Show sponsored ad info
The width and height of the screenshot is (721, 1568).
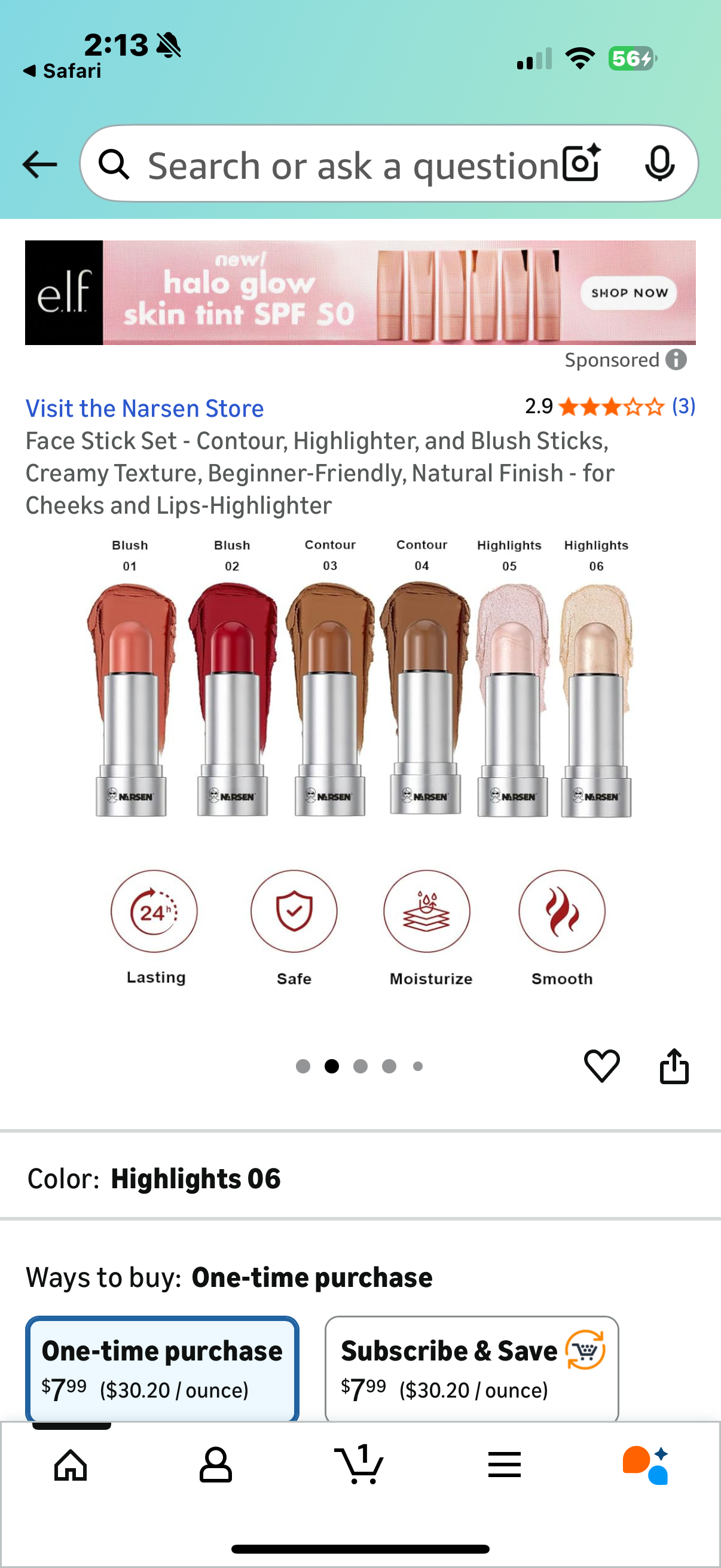click(676, 360)
